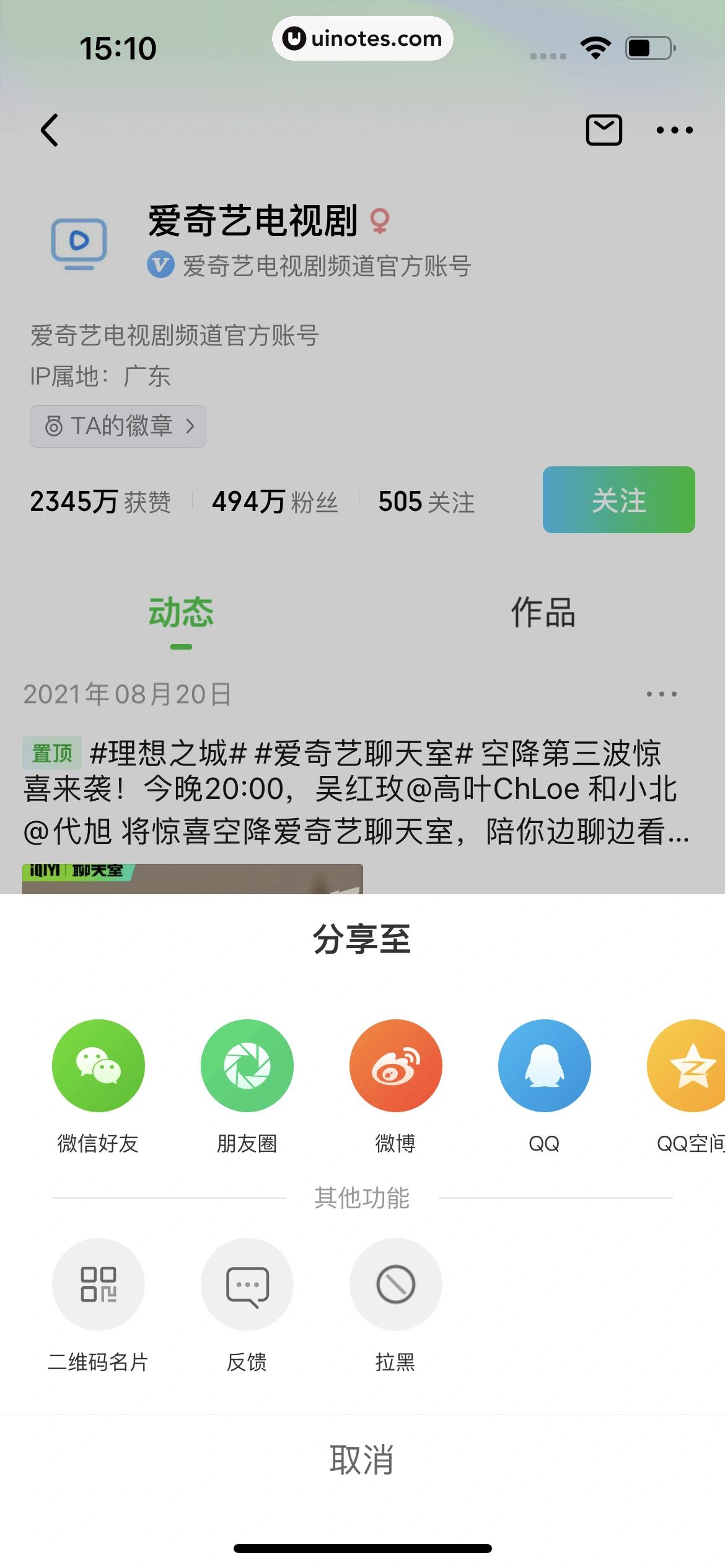Share to QQ via the penguin icon
Screen dimensions: 725x1568
[x=545, y=1065]
